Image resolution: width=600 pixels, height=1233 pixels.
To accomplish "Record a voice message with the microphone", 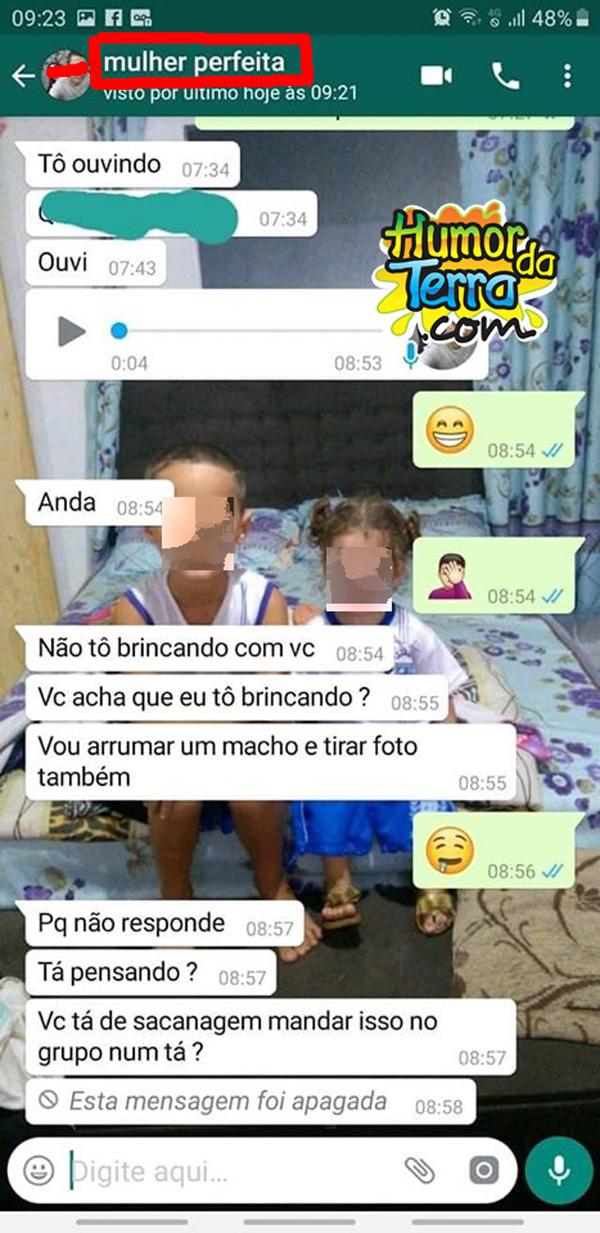I will 559,1170.
